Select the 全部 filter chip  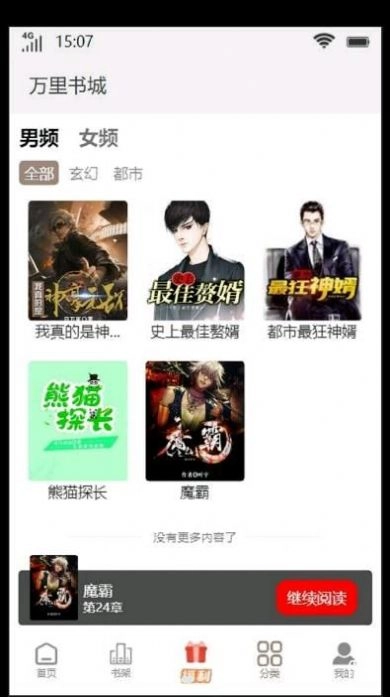click(39, 173)
